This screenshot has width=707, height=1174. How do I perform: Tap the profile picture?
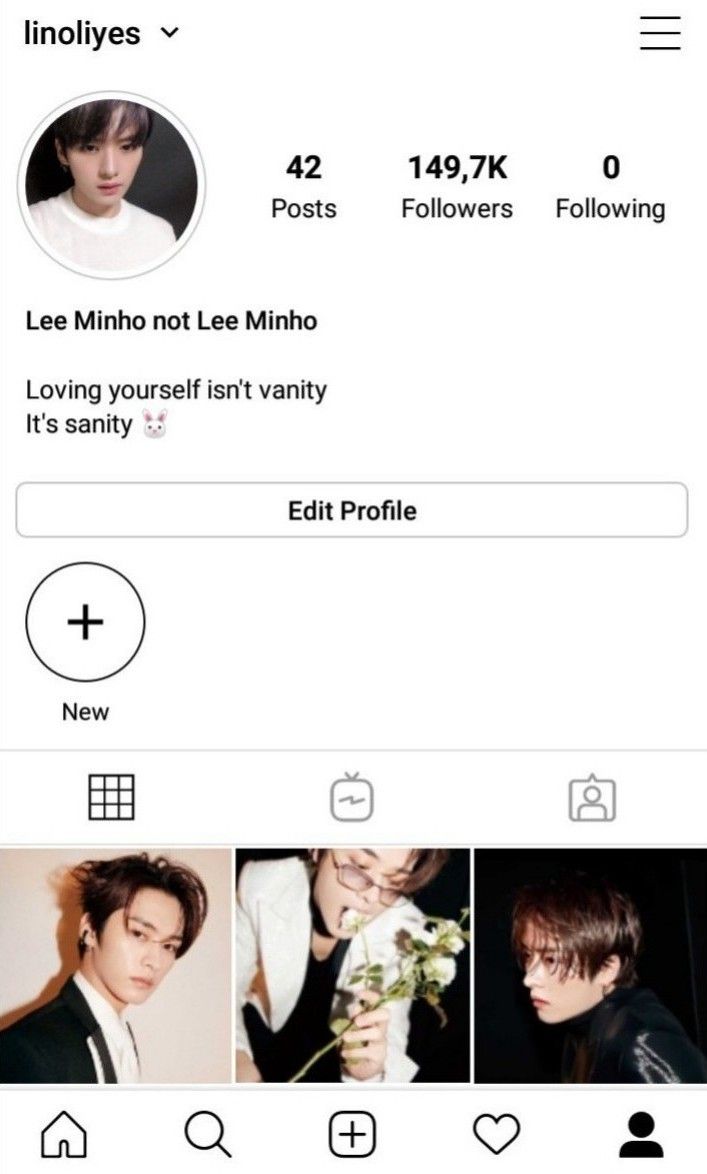click(112, 184)
